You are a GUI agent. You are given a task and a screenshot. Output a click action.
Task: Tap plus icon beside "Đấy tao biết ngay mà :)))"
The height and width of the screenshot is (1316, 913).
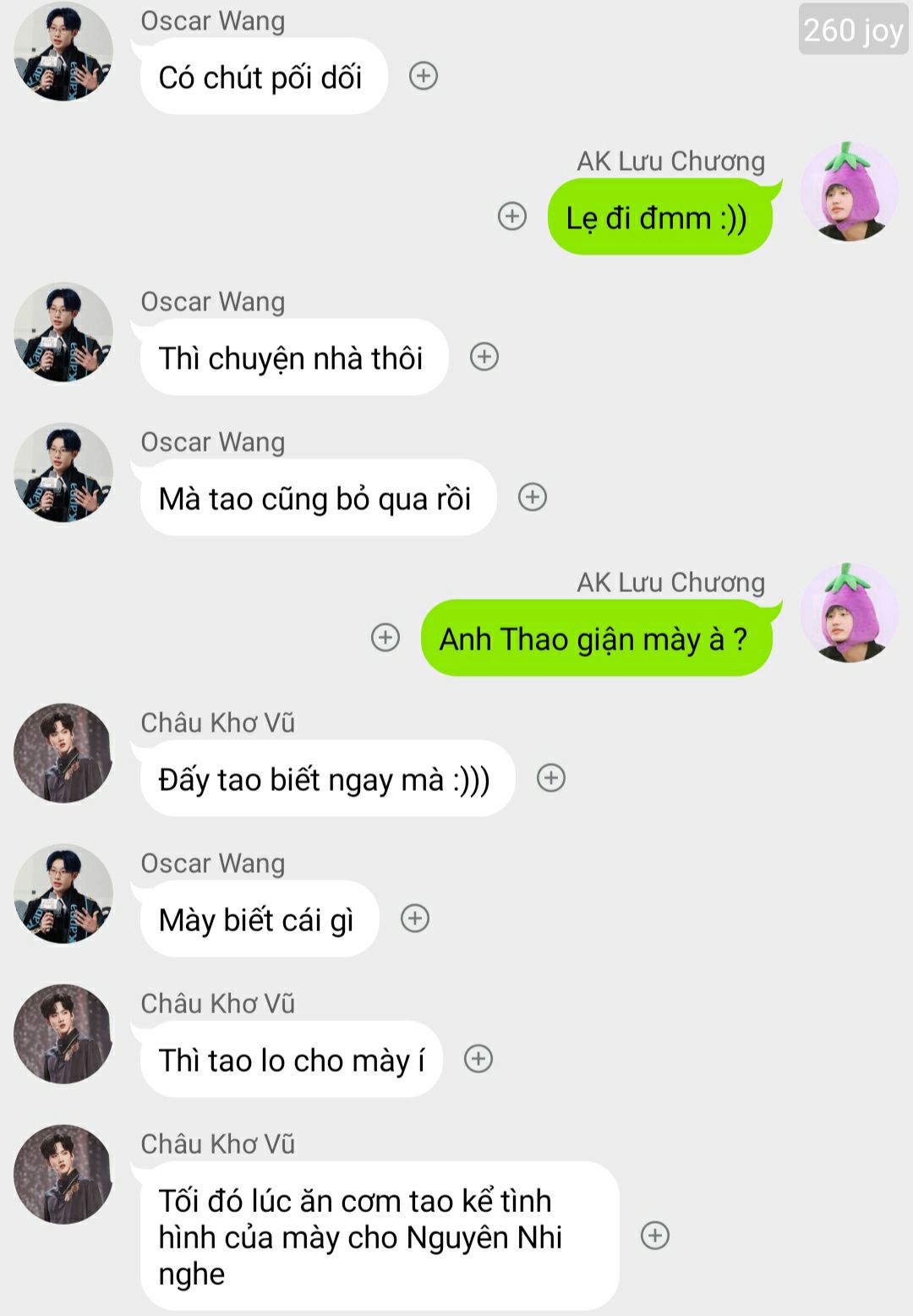(x=551, y=778)
